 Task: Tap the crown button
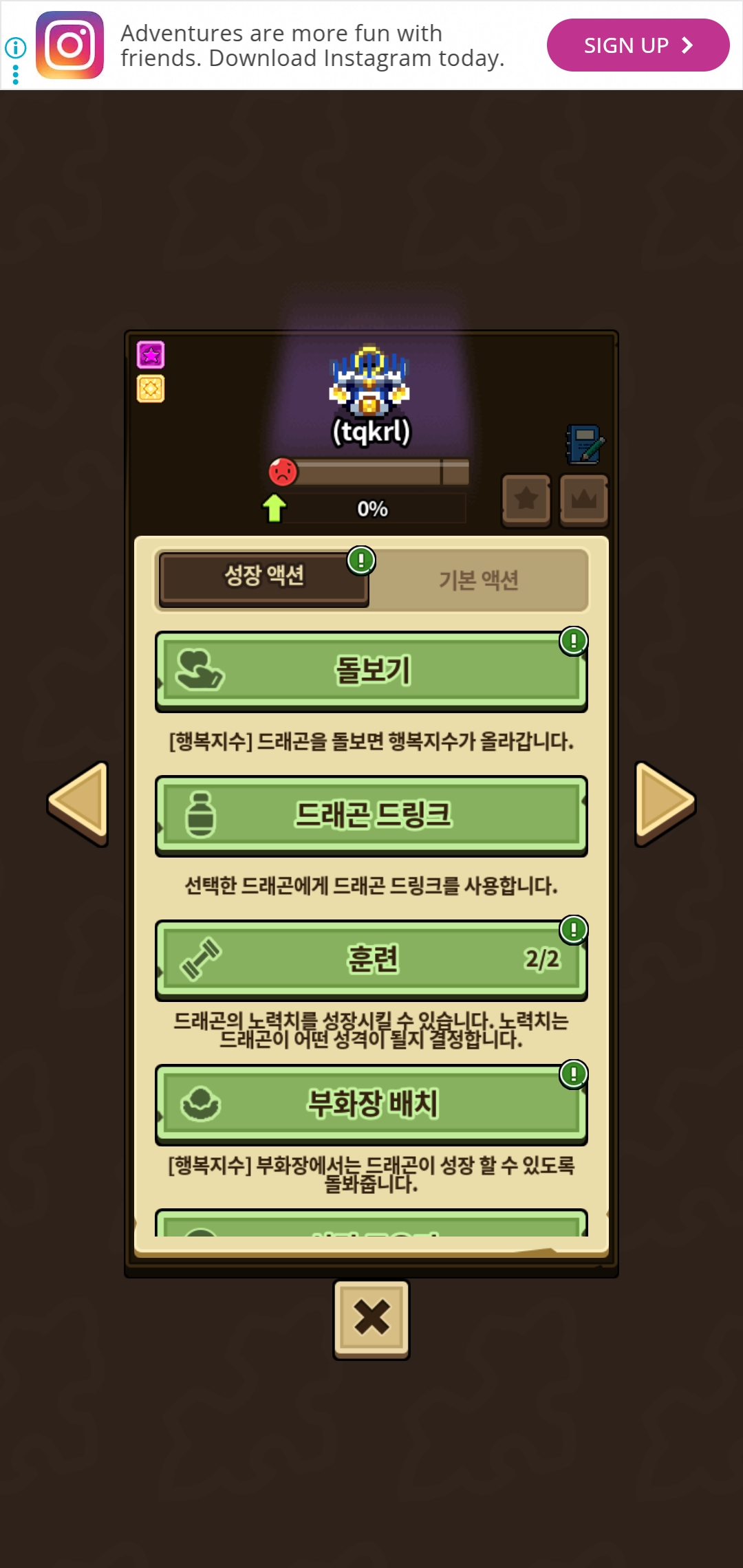tap(584, 500)
